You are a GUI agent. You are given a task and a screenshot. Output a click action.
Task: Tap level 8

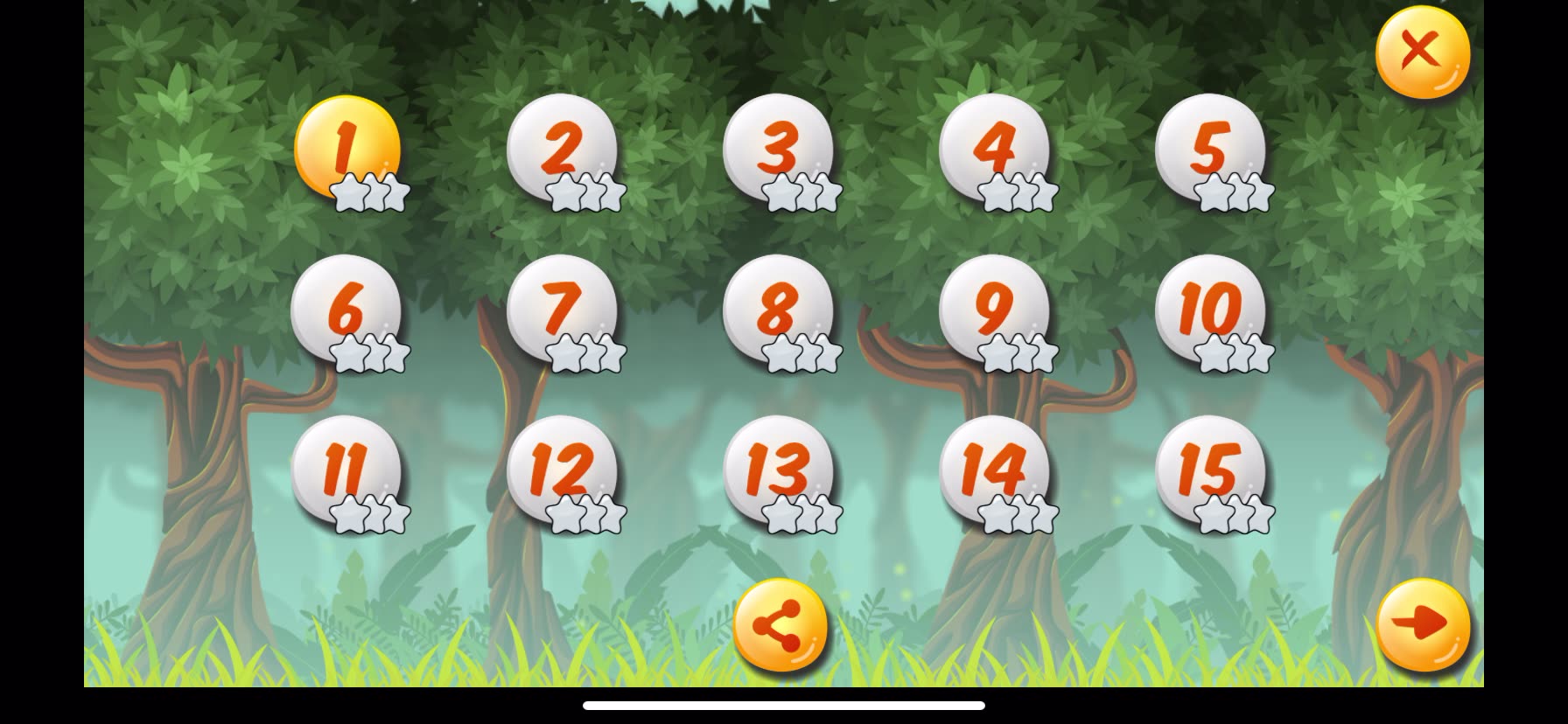[x=778, y=309]
